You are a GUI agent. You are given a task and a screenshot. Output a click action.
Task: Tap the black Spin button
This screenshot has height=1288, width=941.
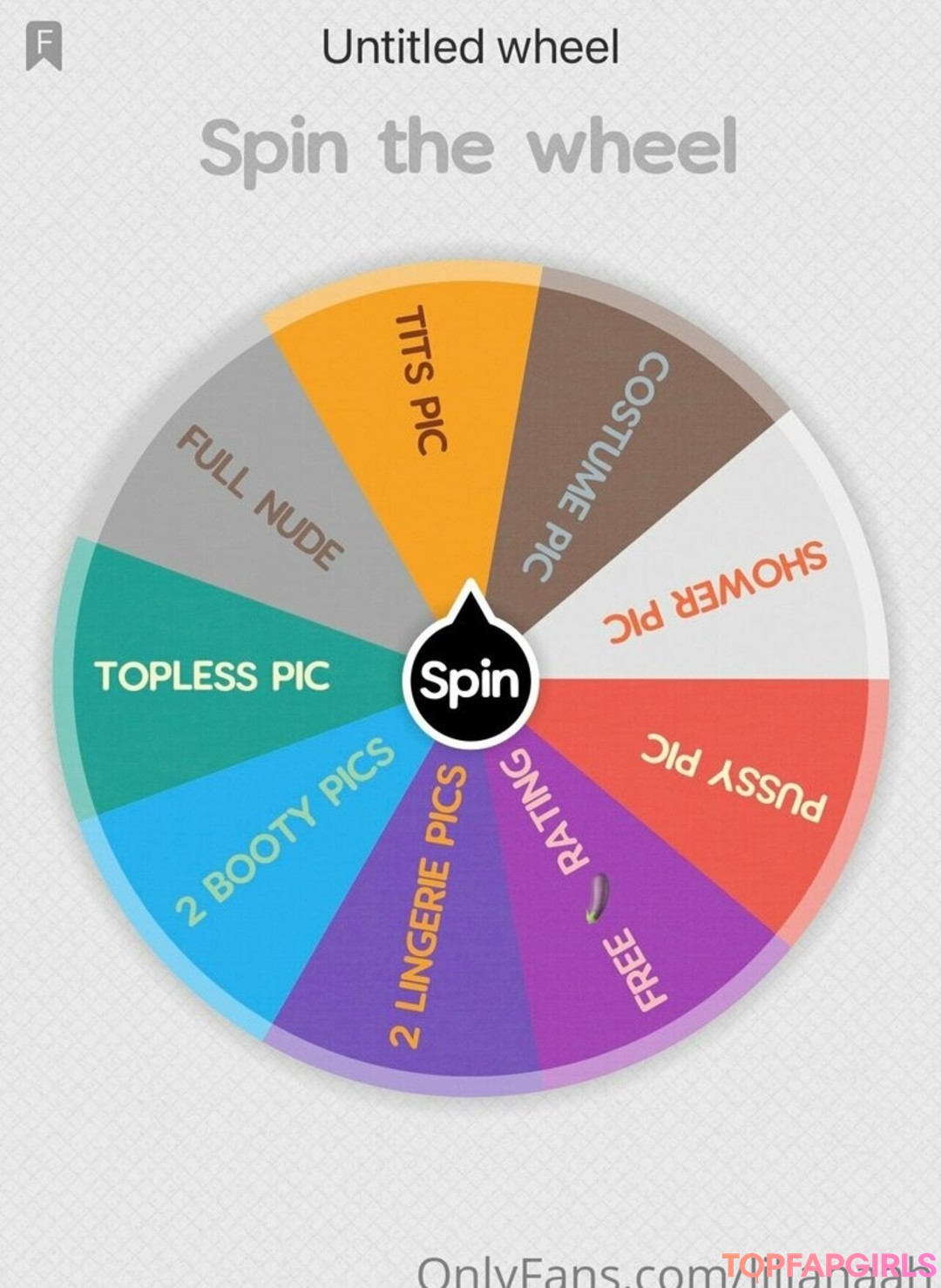(470, 681)
